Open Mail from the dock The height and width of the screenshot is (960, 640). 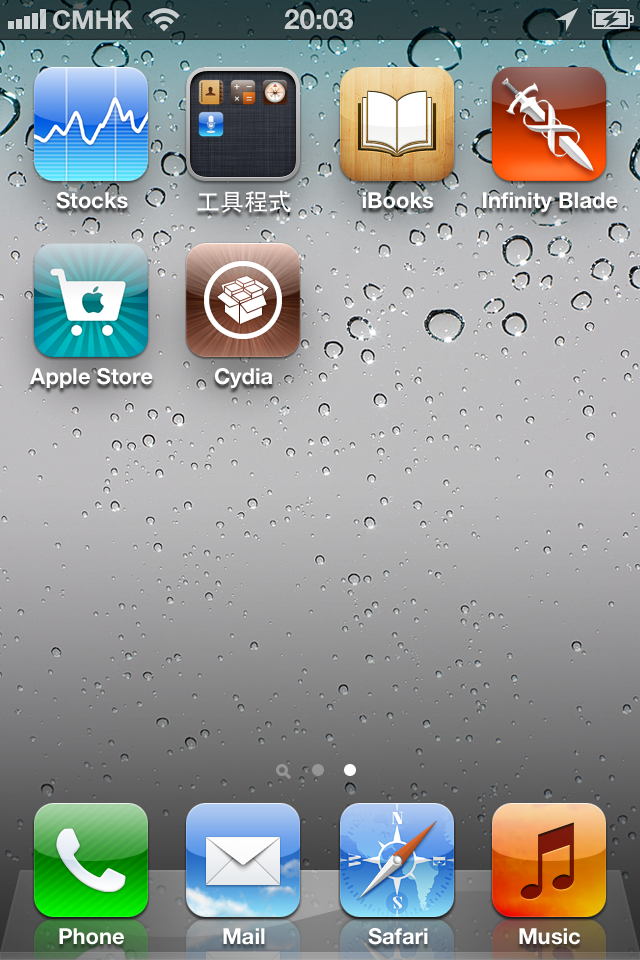tap(243, 860)
